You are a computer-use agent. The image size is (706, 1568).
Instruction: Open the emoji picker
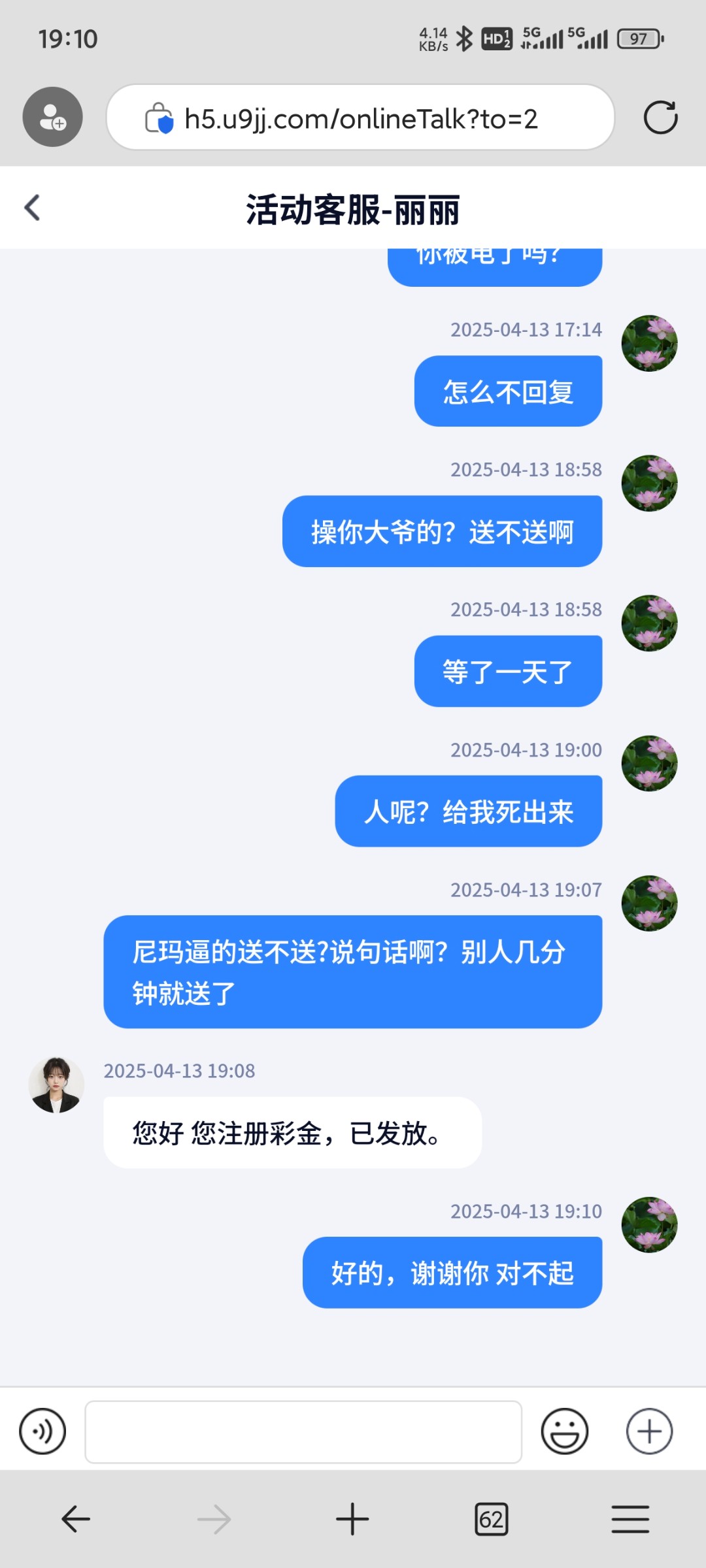[564, 1431]
